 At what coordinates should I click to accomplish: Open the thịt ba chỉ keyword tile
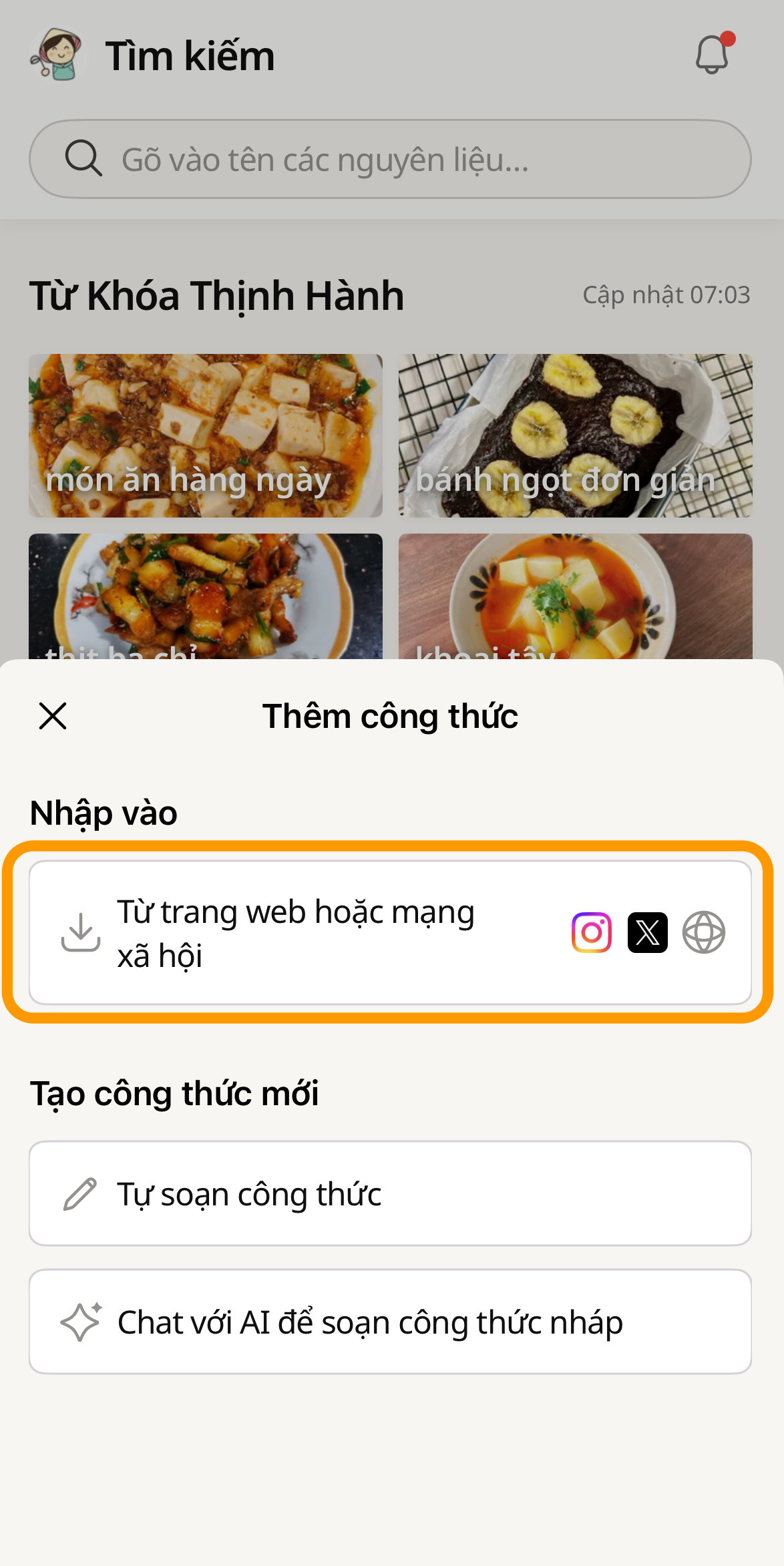[206, 596]
